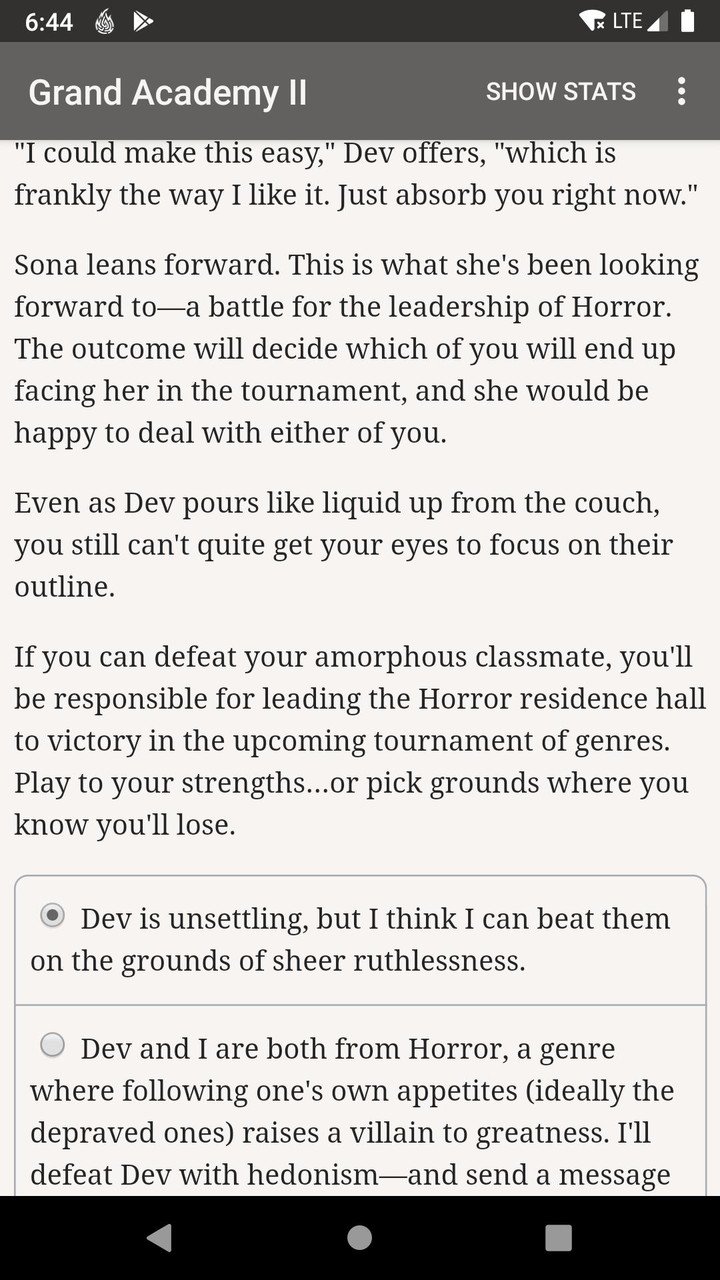Open SHOW STATS in the toolbar
The width and height of the screenshot is (720, 1280).
click(x=560, y=91)
